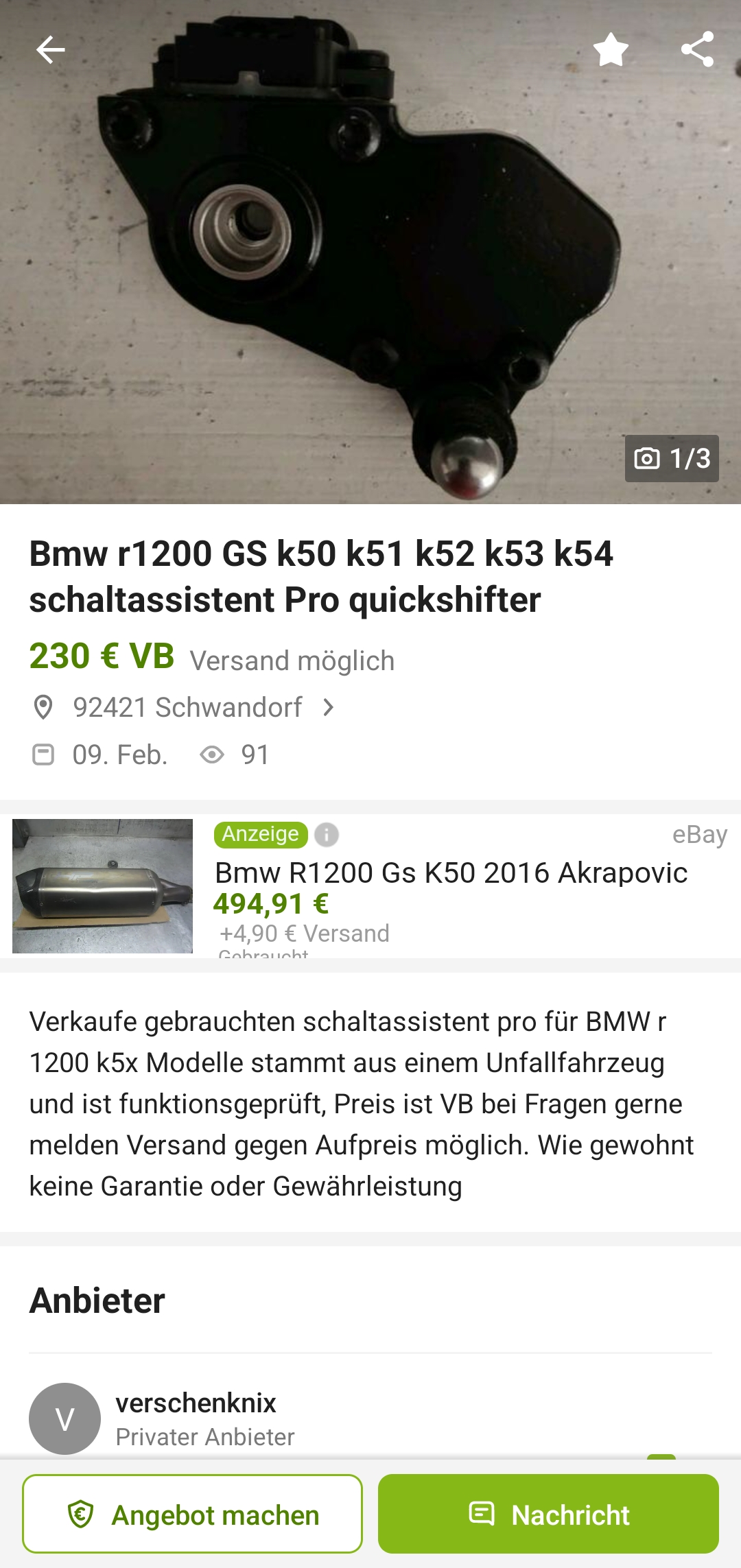Screen dimensions: 741x1568
Task: Go back from this listing
Action: pos(50,50)
